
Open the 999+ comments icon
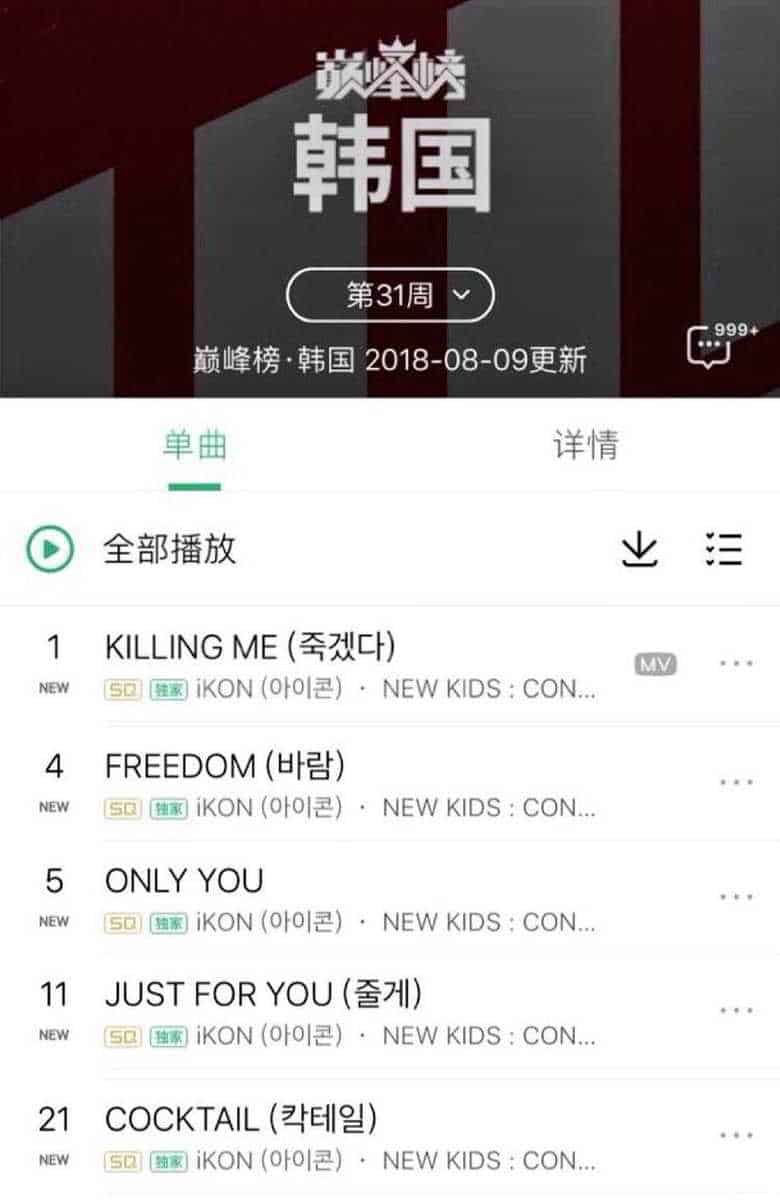[x=710, y=346]
